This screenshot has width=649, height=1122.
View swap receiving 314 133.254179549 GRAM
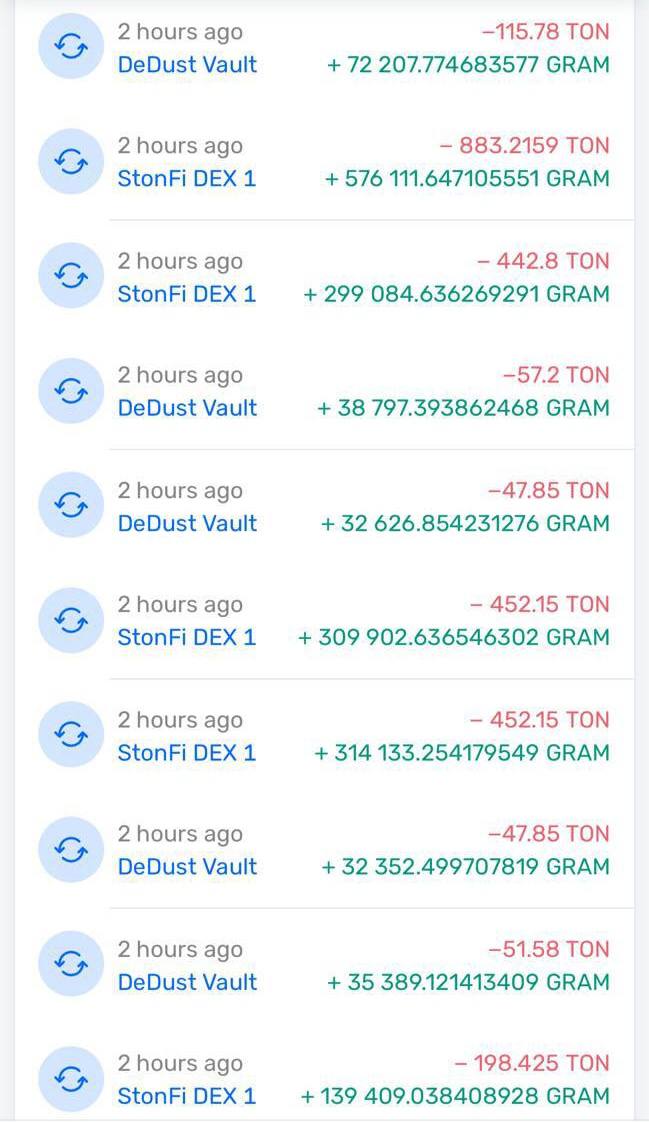pos(461,752)
